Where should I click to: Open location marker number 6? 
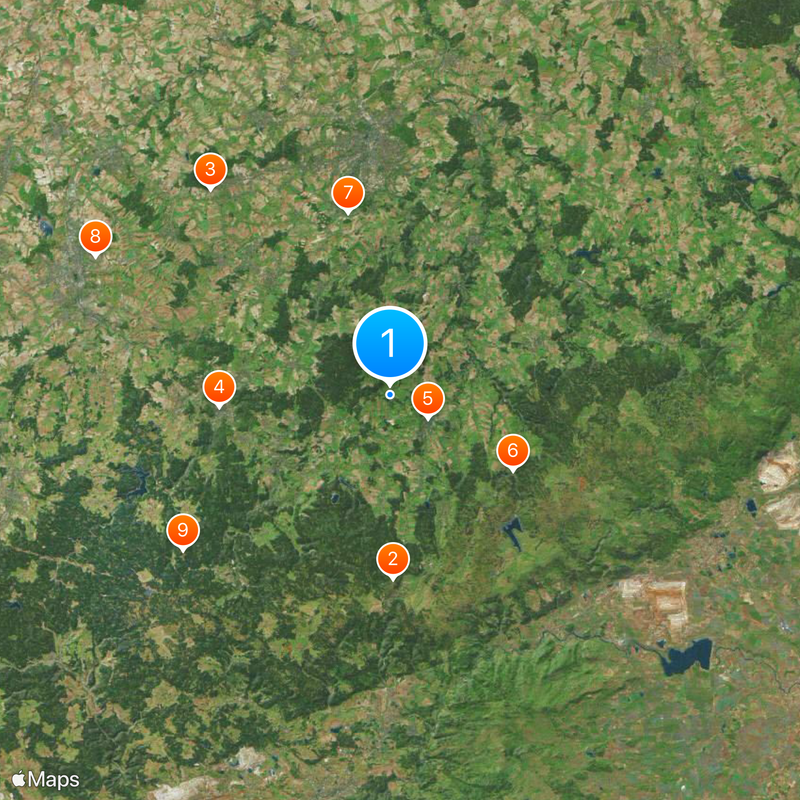513,451
